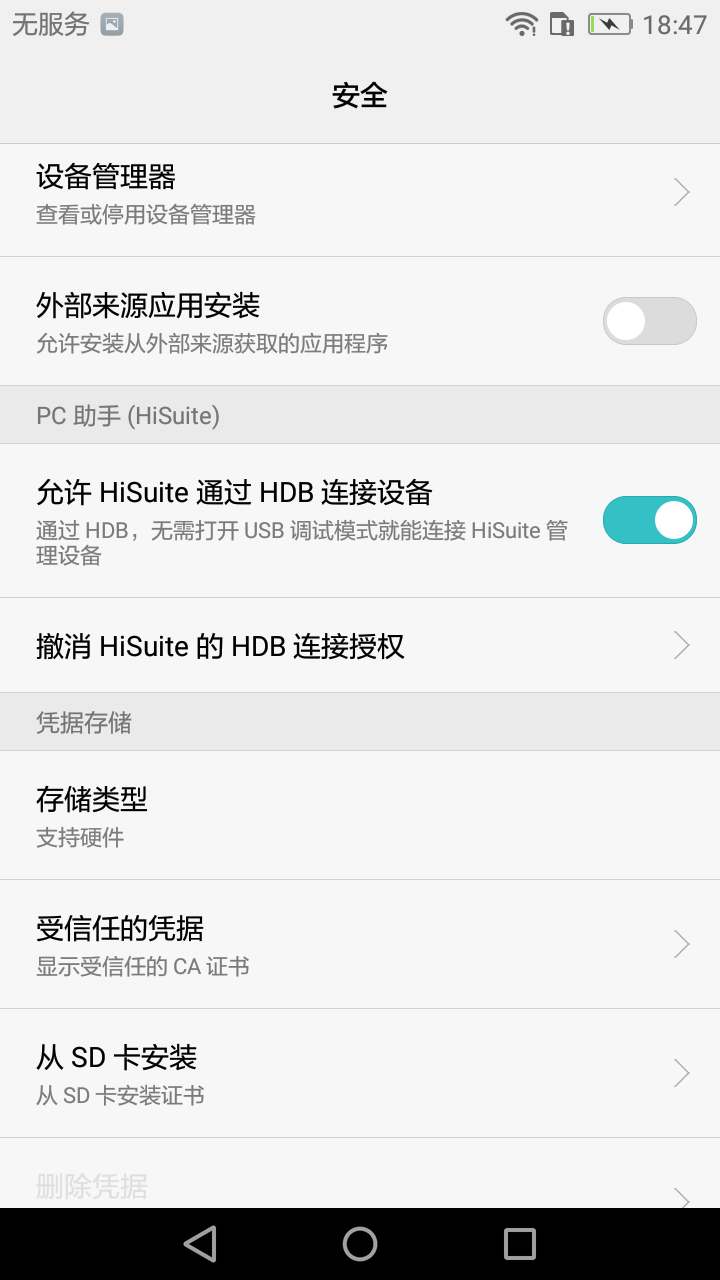
Task: Open 受信任的凭据 row
Action: pos(360,944)
